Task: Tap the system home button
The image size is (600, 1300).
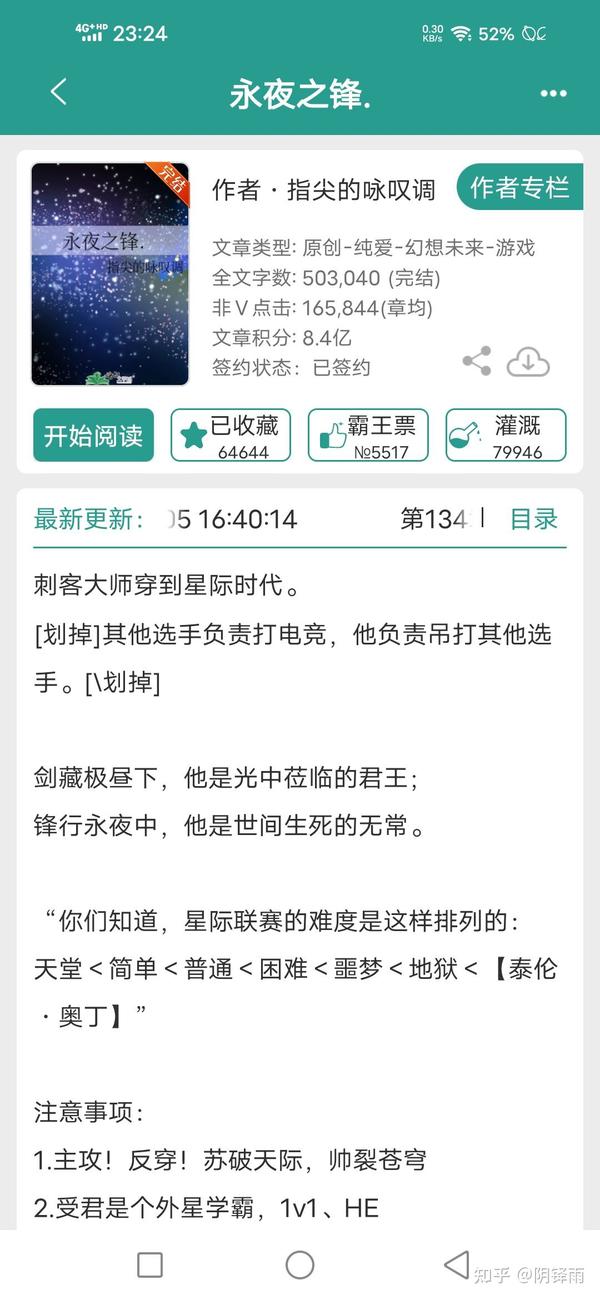Action: click(300, 1265)
